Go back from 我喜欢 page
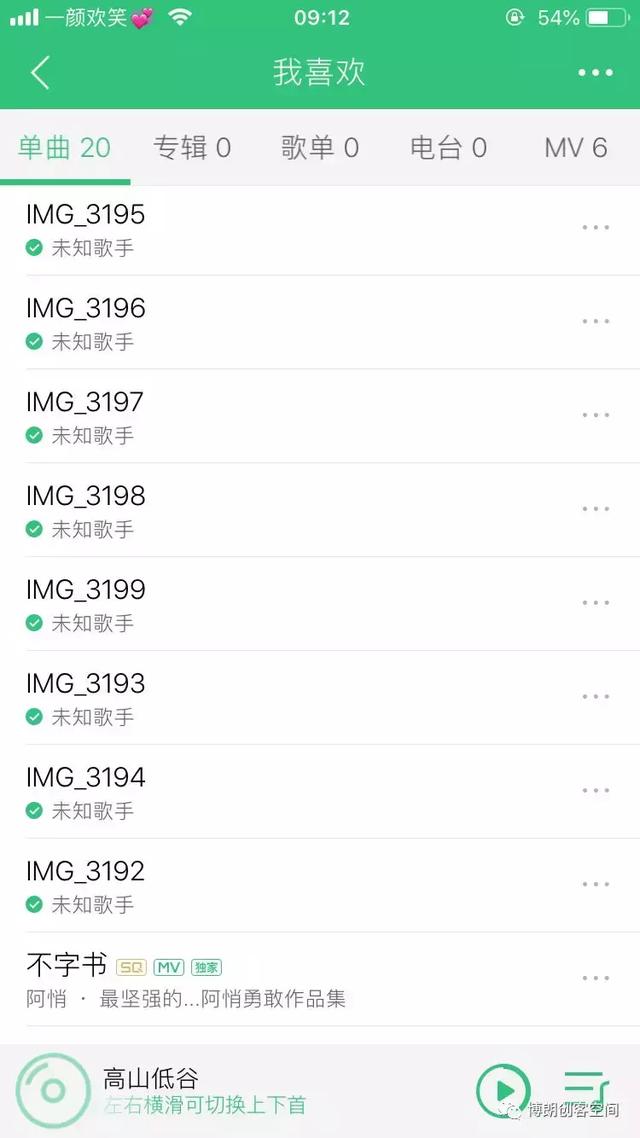This screenshot has height=1138, width=640. [41, 73]
